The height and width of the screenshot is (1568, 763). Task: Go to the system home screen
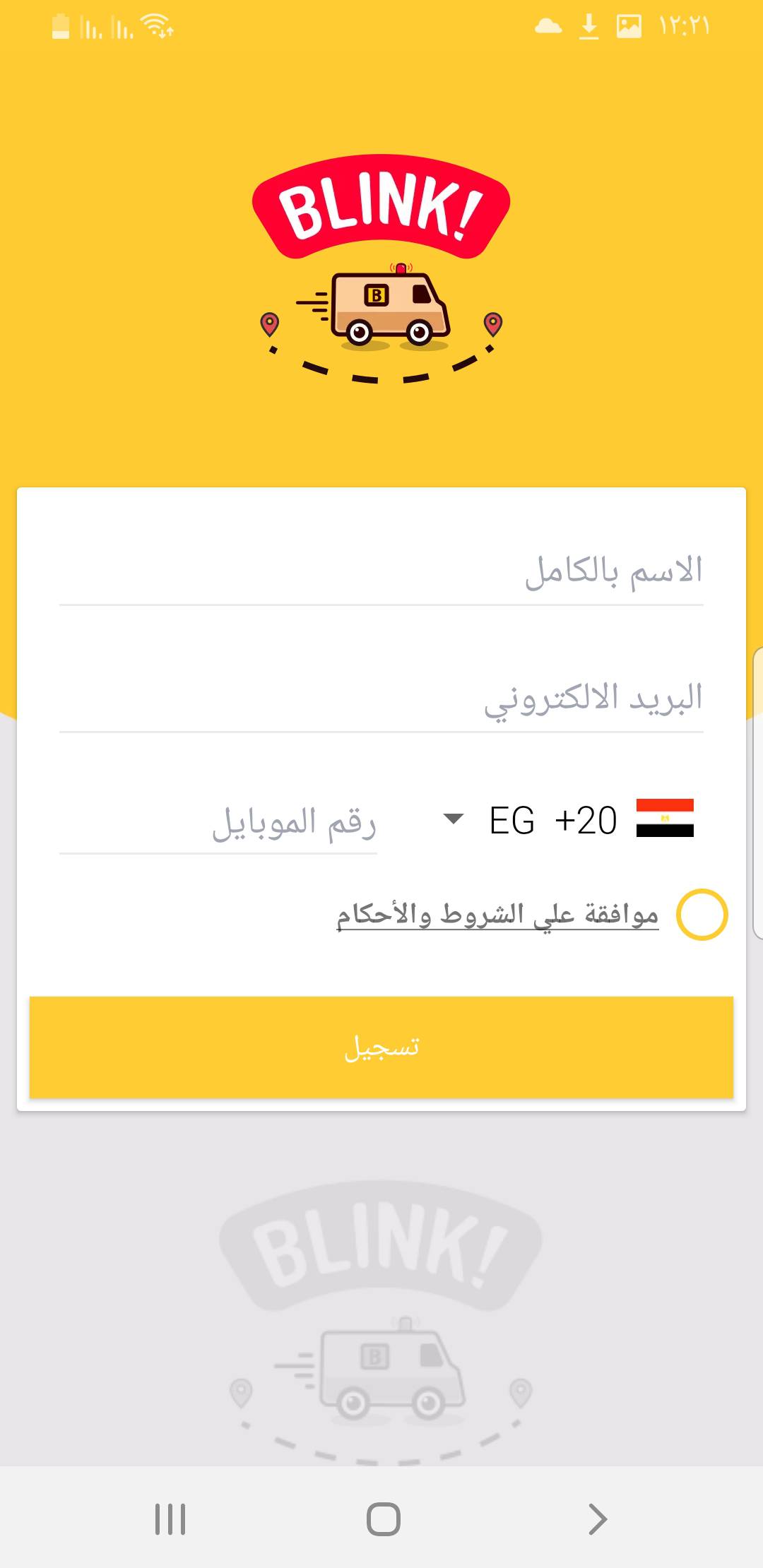(x=383, y=1519)
